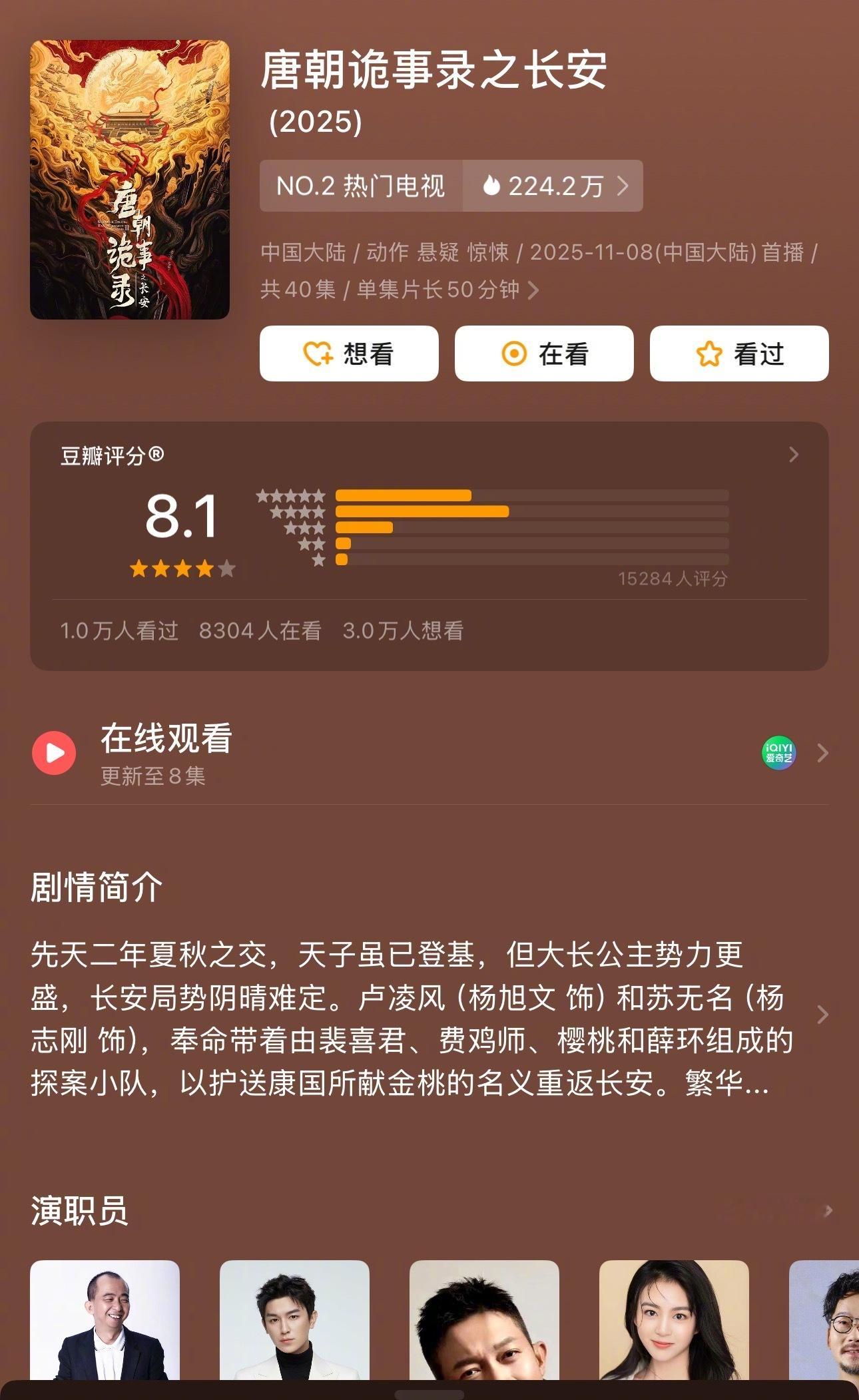
Task: Mark the show as 想看
Action: tap(350, 354)
